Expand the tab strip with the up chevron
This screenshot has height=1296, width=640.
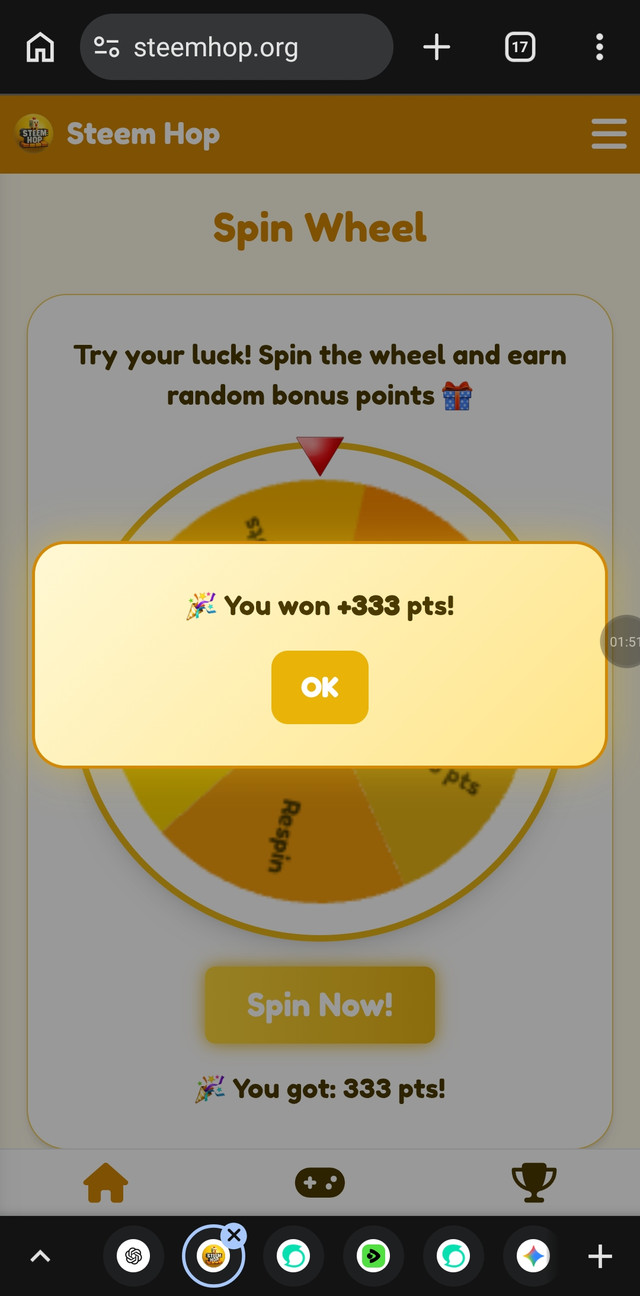[x=40, y=1257]
